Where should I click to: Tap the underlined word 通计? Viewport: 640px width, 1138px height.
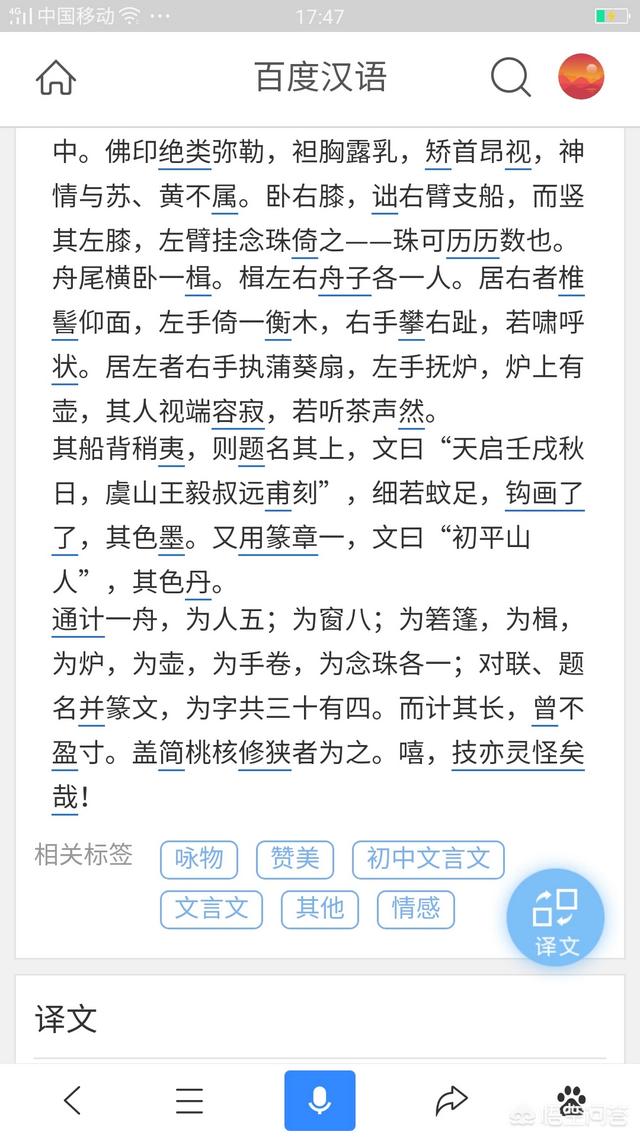click(x=79, y=620)
